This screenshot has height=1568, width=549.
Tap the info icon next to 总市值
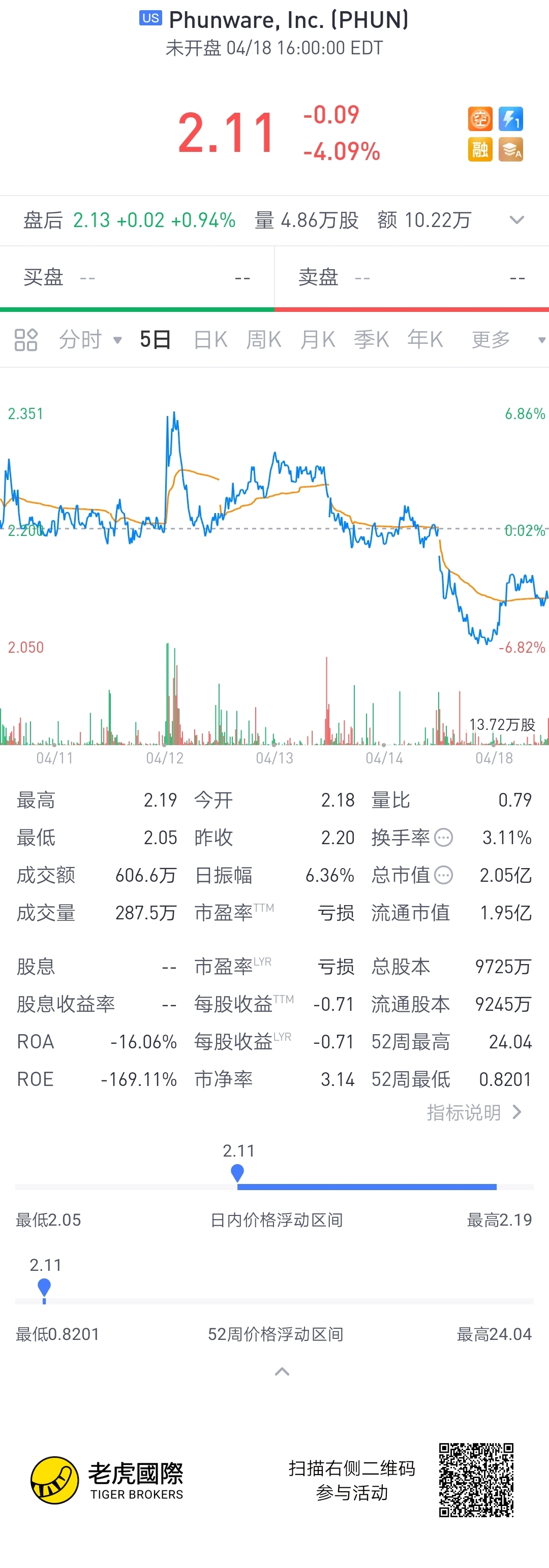click(444, 875)
